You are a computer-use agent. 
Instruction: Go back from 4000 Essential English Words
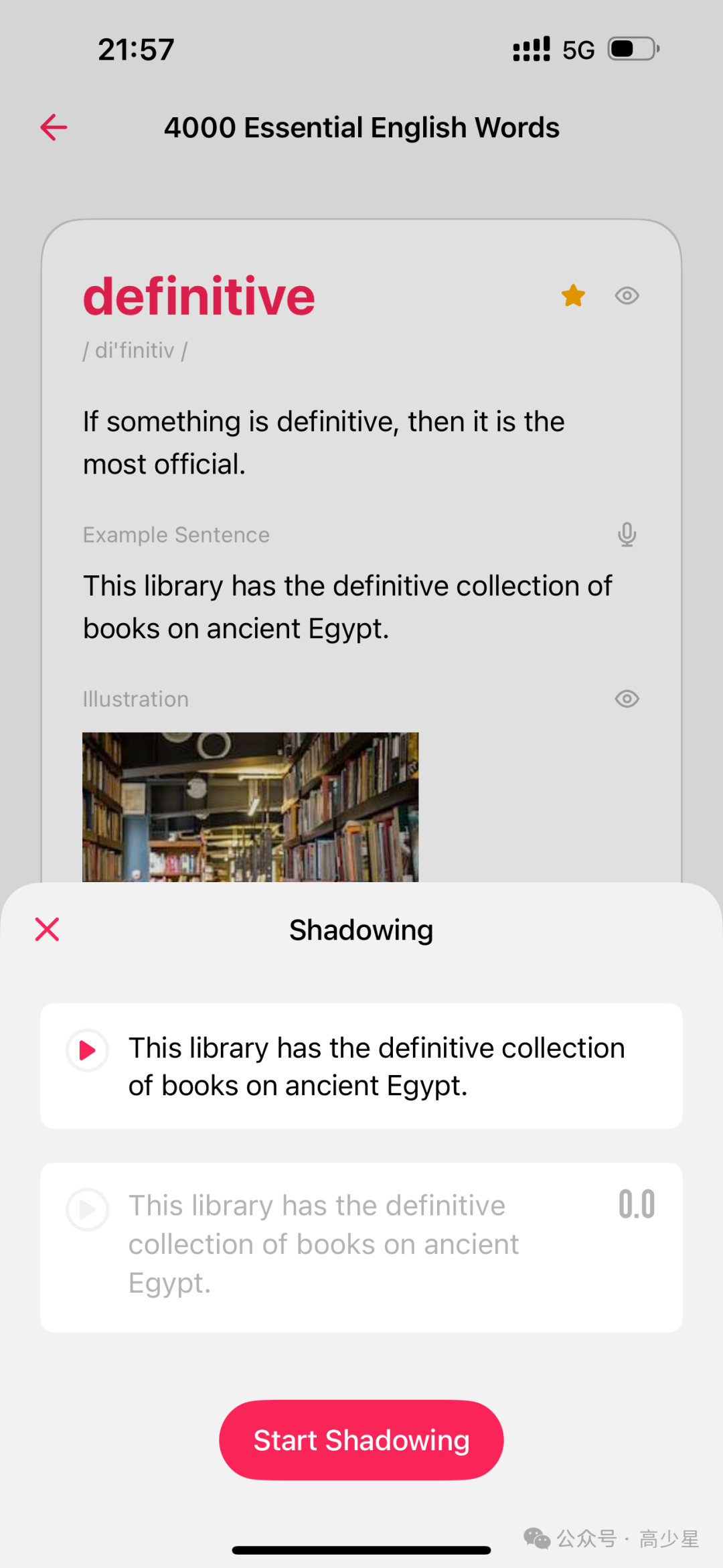54,127
